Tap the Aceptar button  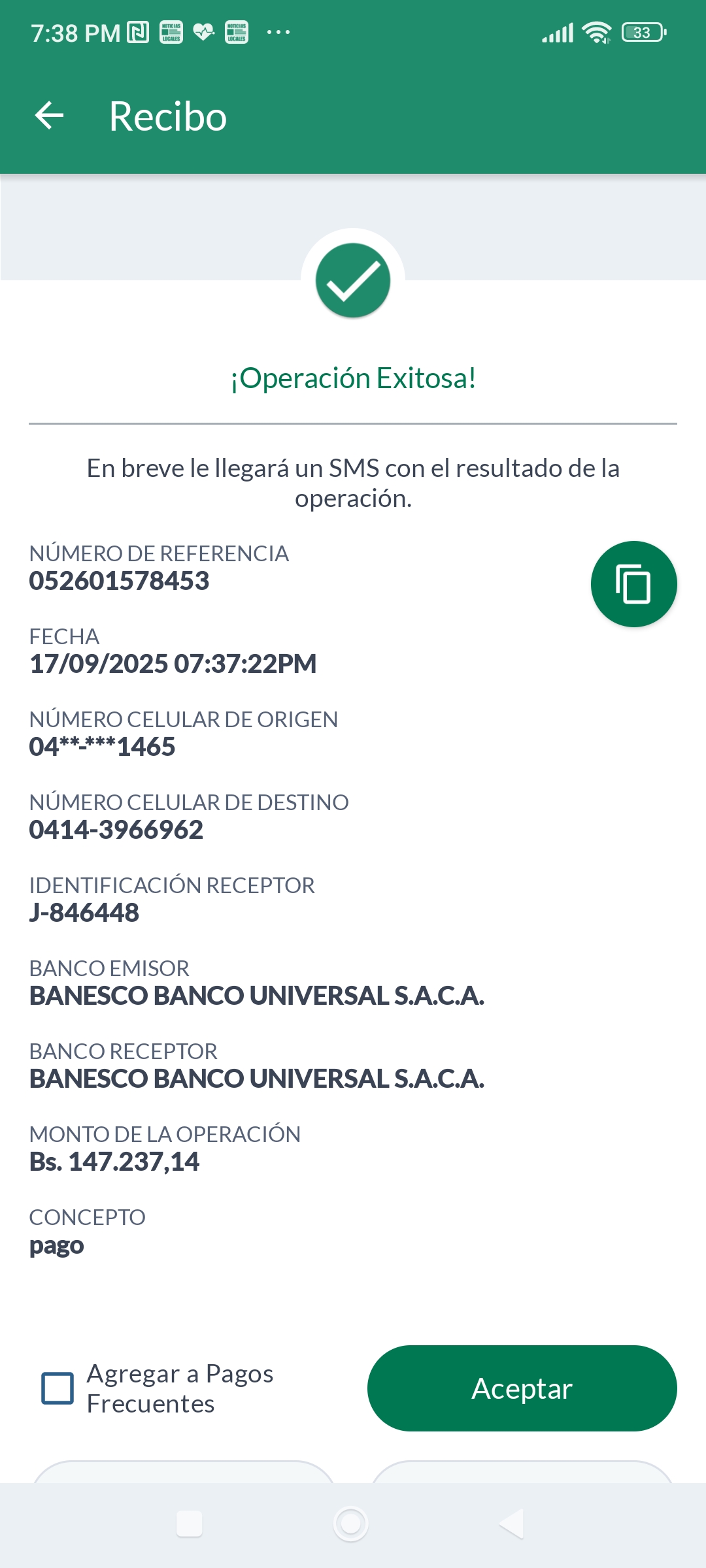(x=522, y=1388)
